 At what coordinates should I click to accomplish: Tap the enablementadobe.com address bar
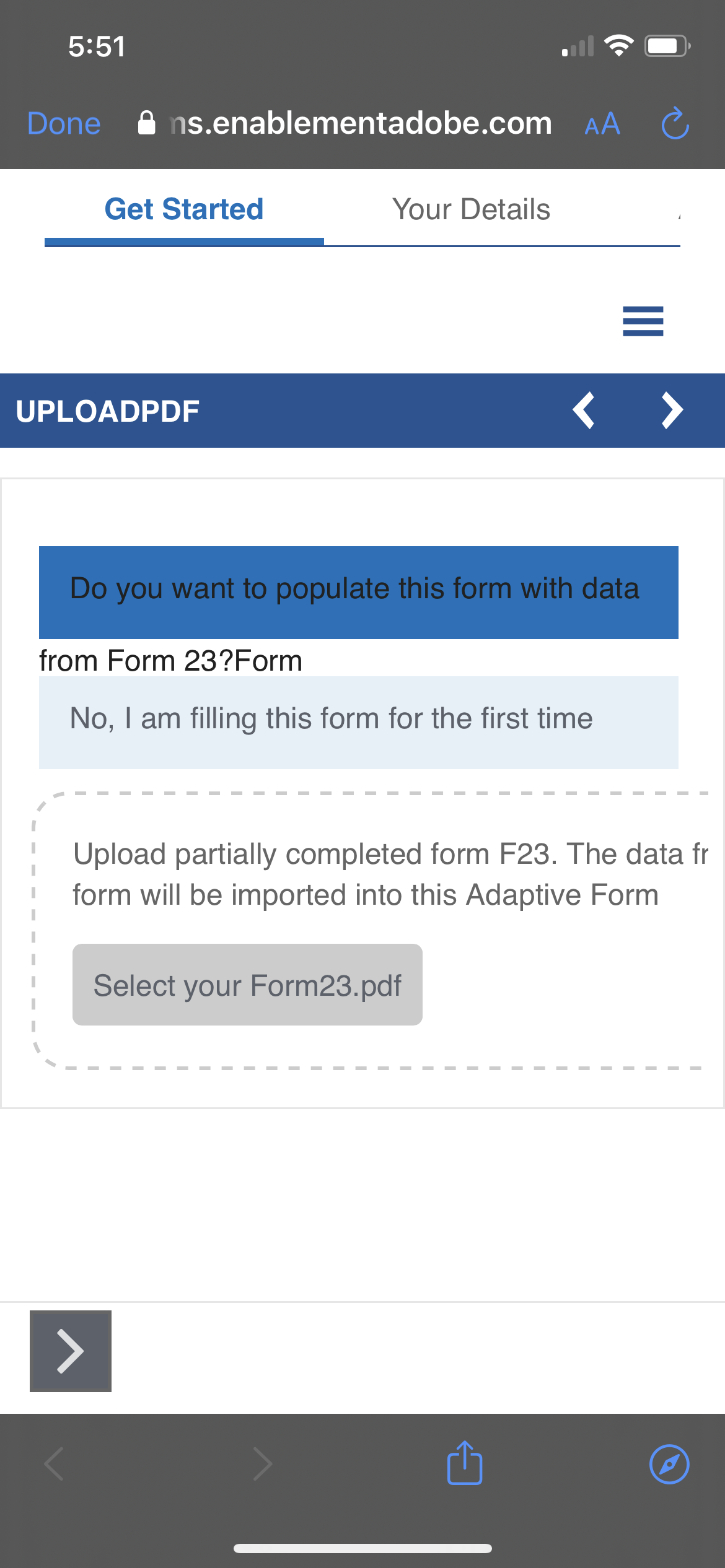[359, 123]
